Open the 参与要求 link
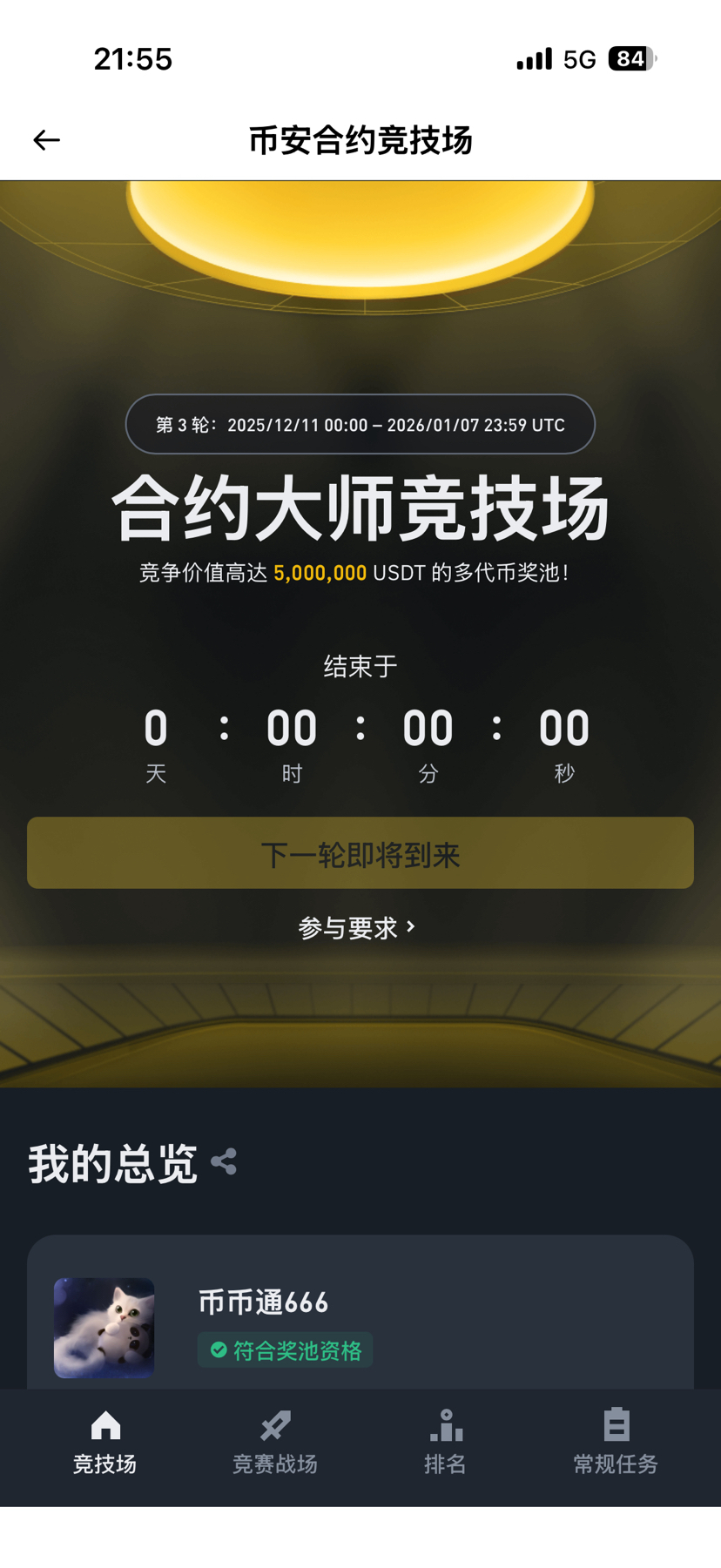This screenshot has height=1568, width=721. click(358, 928)
